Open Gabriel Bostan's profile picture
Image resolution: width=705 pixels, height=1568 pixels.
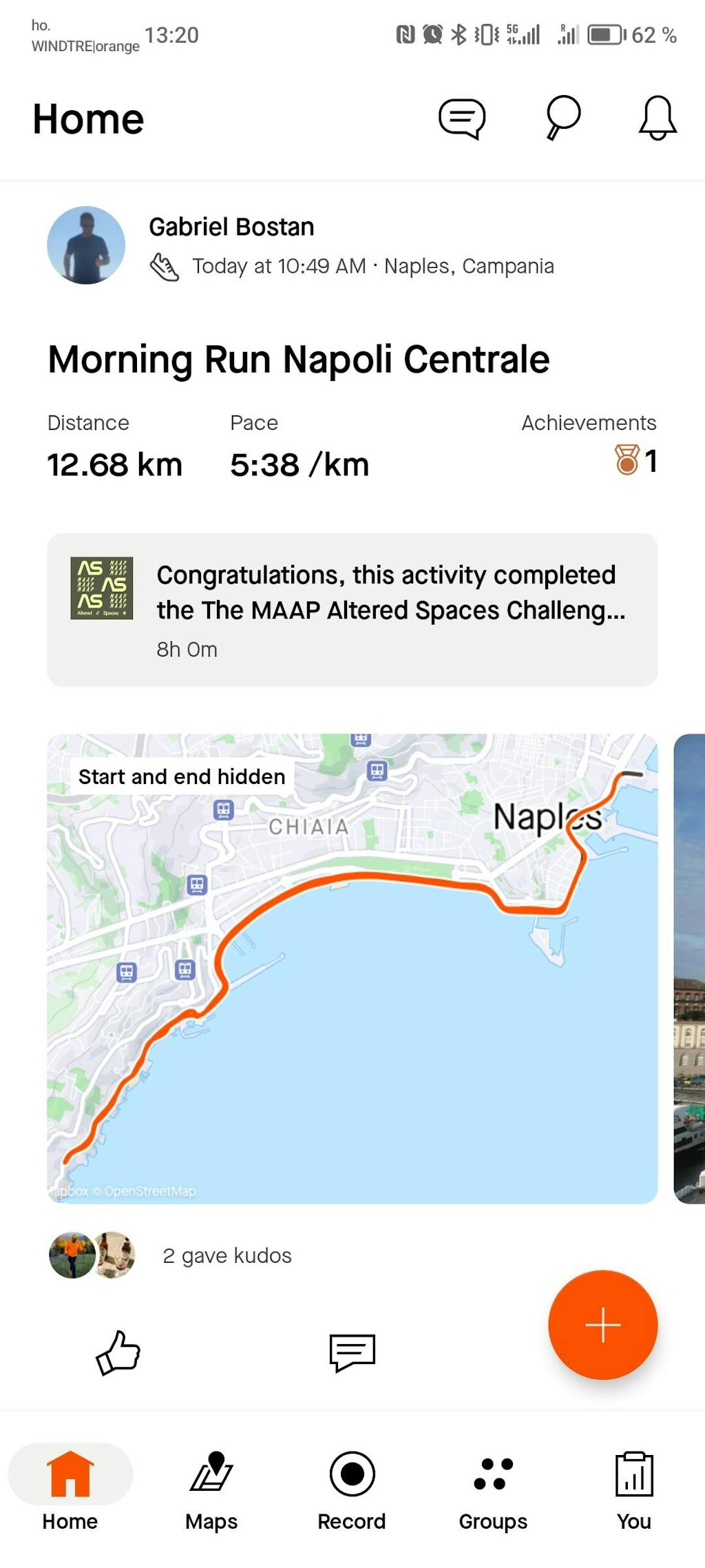click(86, 245)
